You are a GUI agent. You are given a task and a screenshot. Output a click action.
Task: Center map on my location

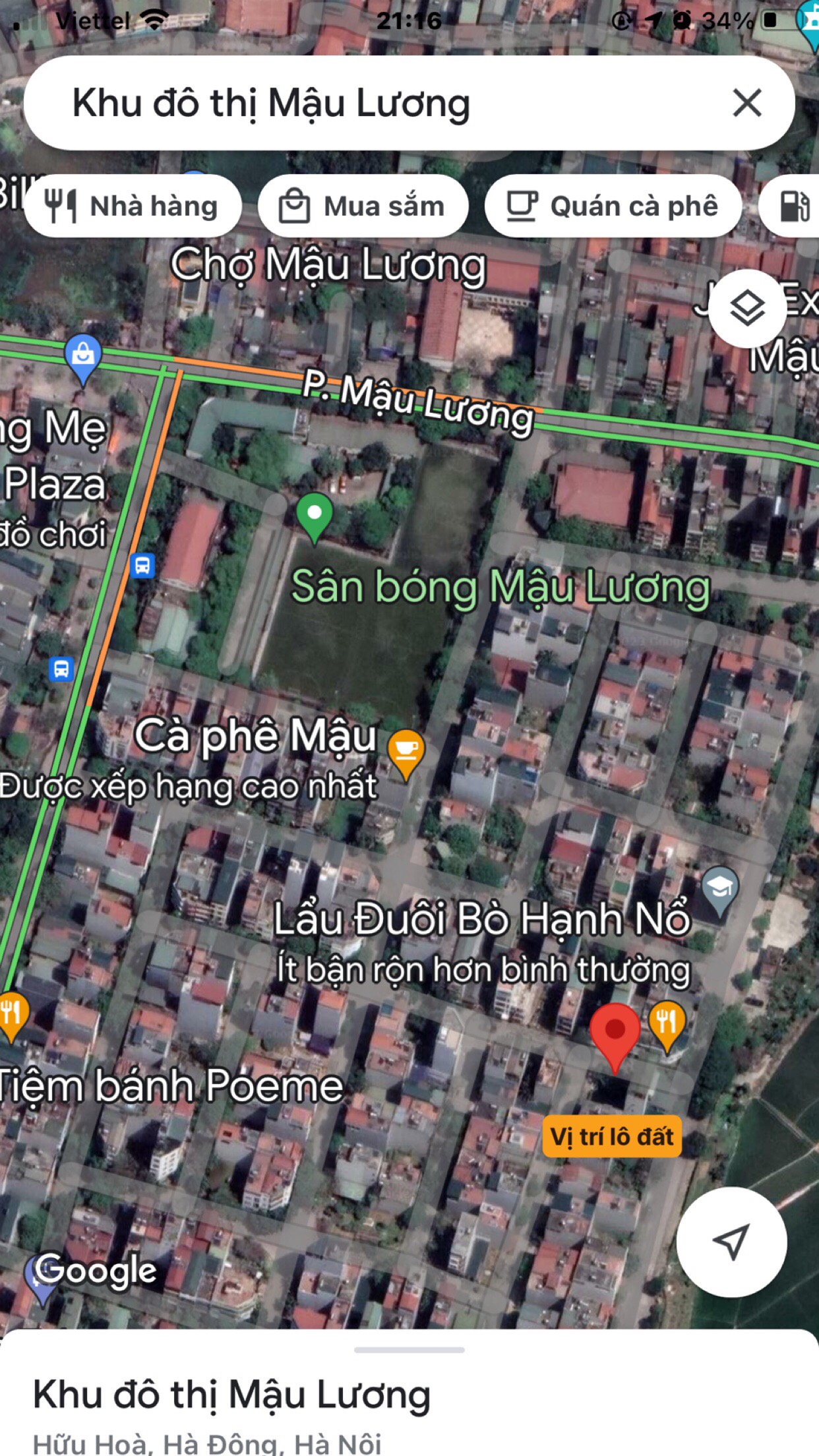tap(731, 1242)
